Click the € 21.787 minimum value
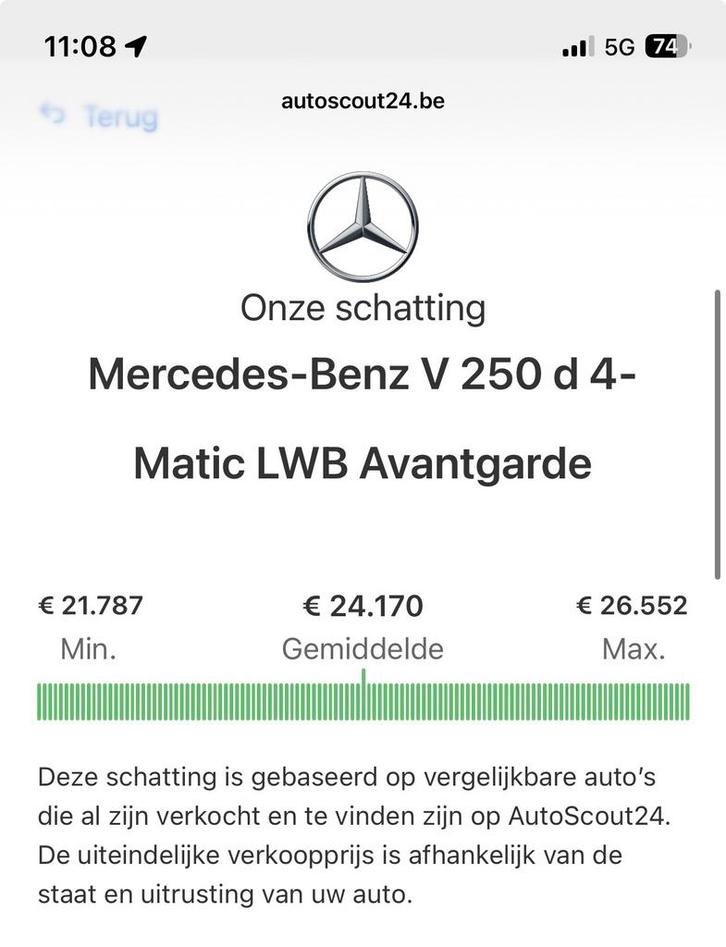This screenshot has height=947, width=726. [x=89, y=605]
